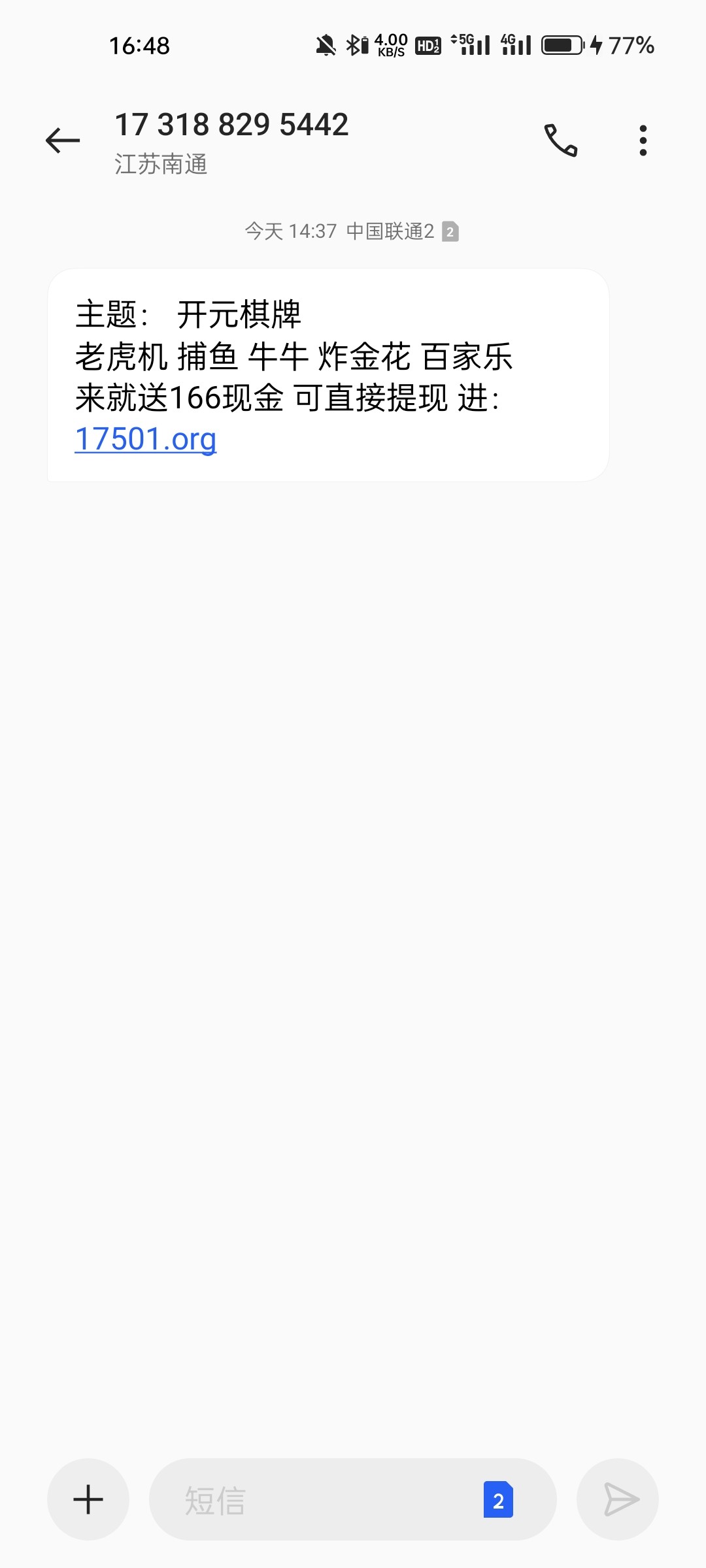
Task: Open the 17501.org link in the message
Action: (x=146, y=439)
